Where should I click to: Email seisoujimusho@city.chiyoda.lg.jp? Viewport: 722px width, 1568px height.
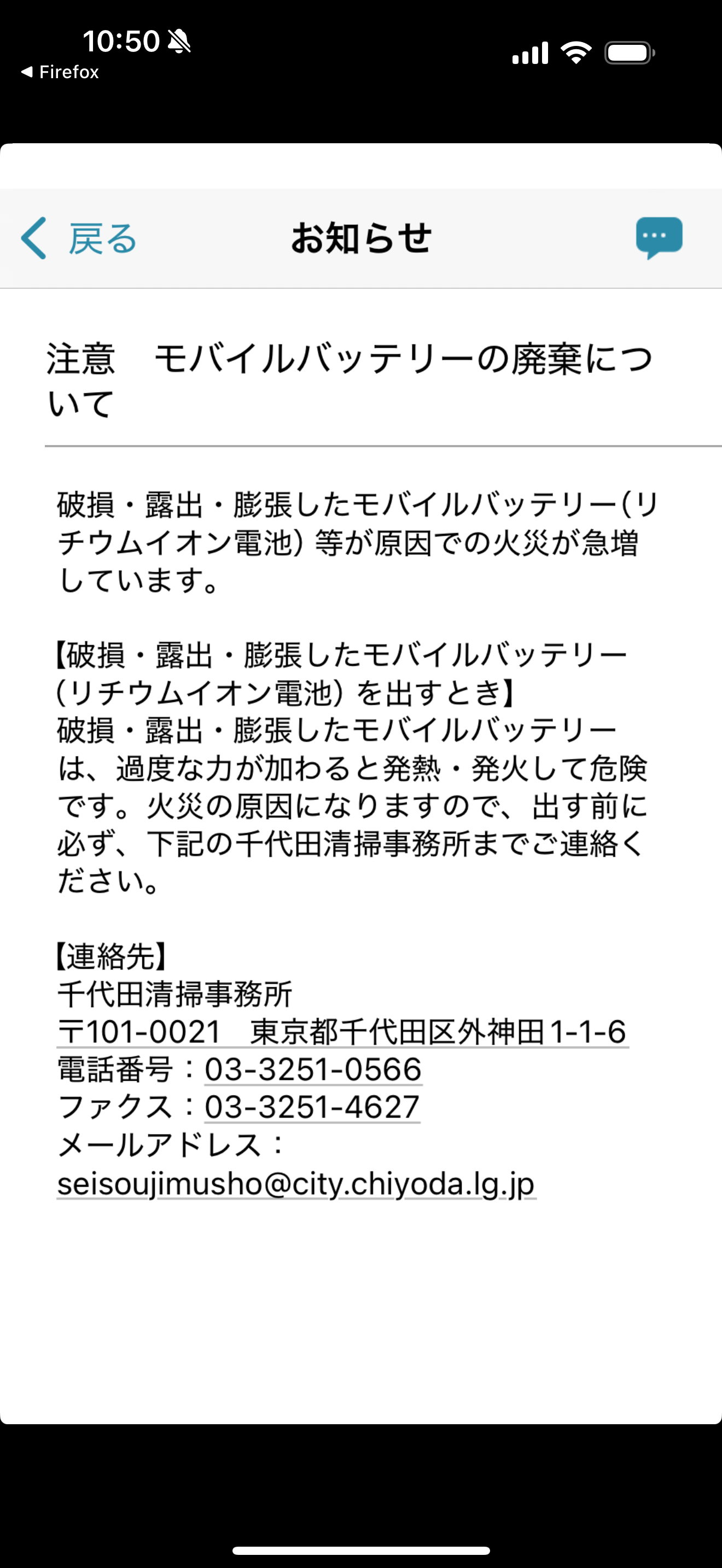point(296,1184)
